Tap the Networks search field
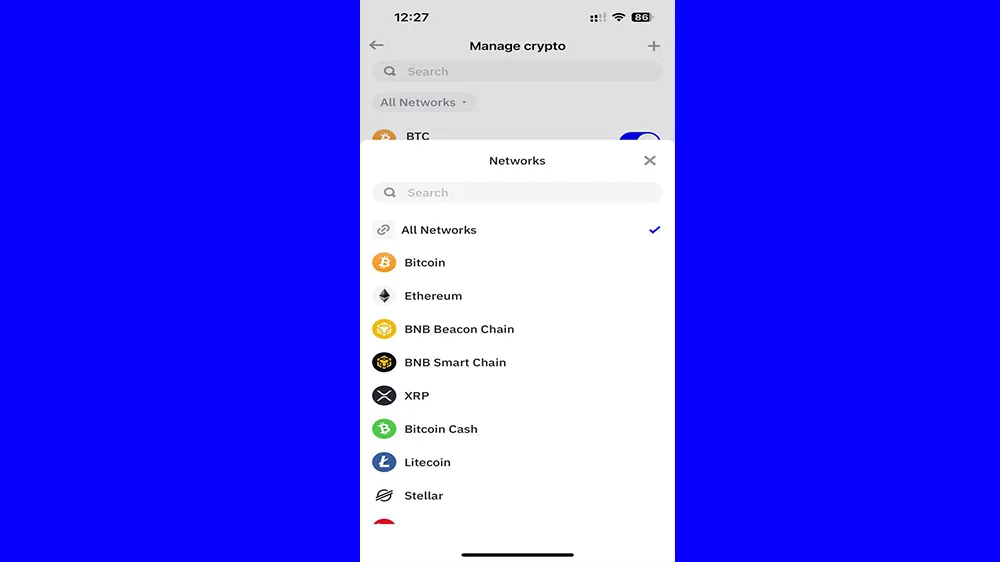 (517, 193)
